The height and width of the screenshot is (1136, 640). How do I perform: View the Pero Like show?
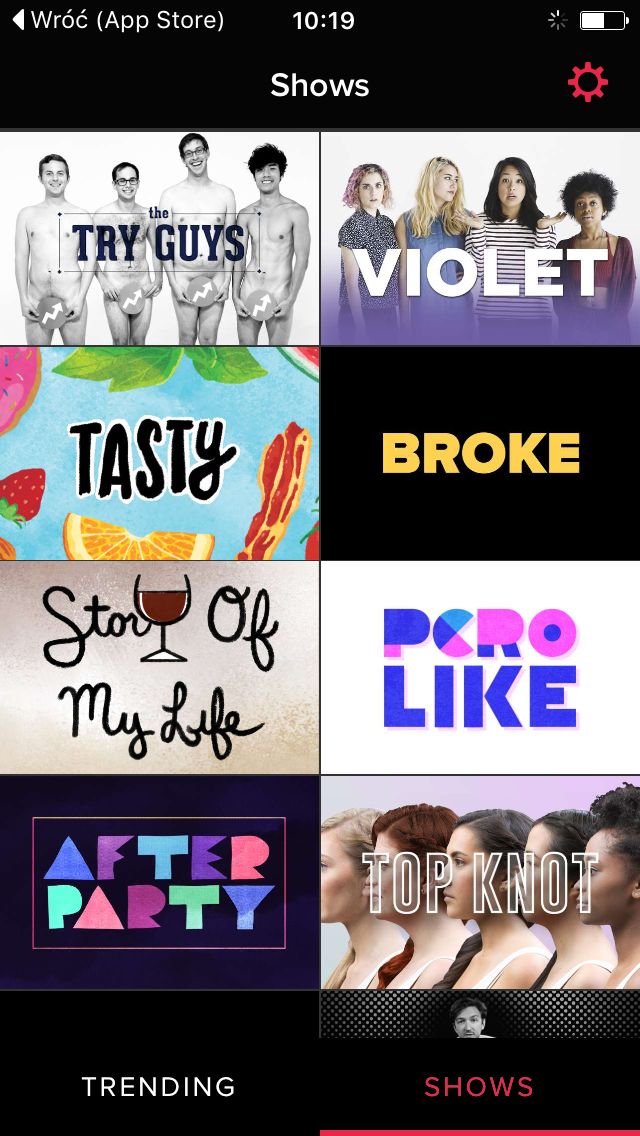[x=481, y=667]
